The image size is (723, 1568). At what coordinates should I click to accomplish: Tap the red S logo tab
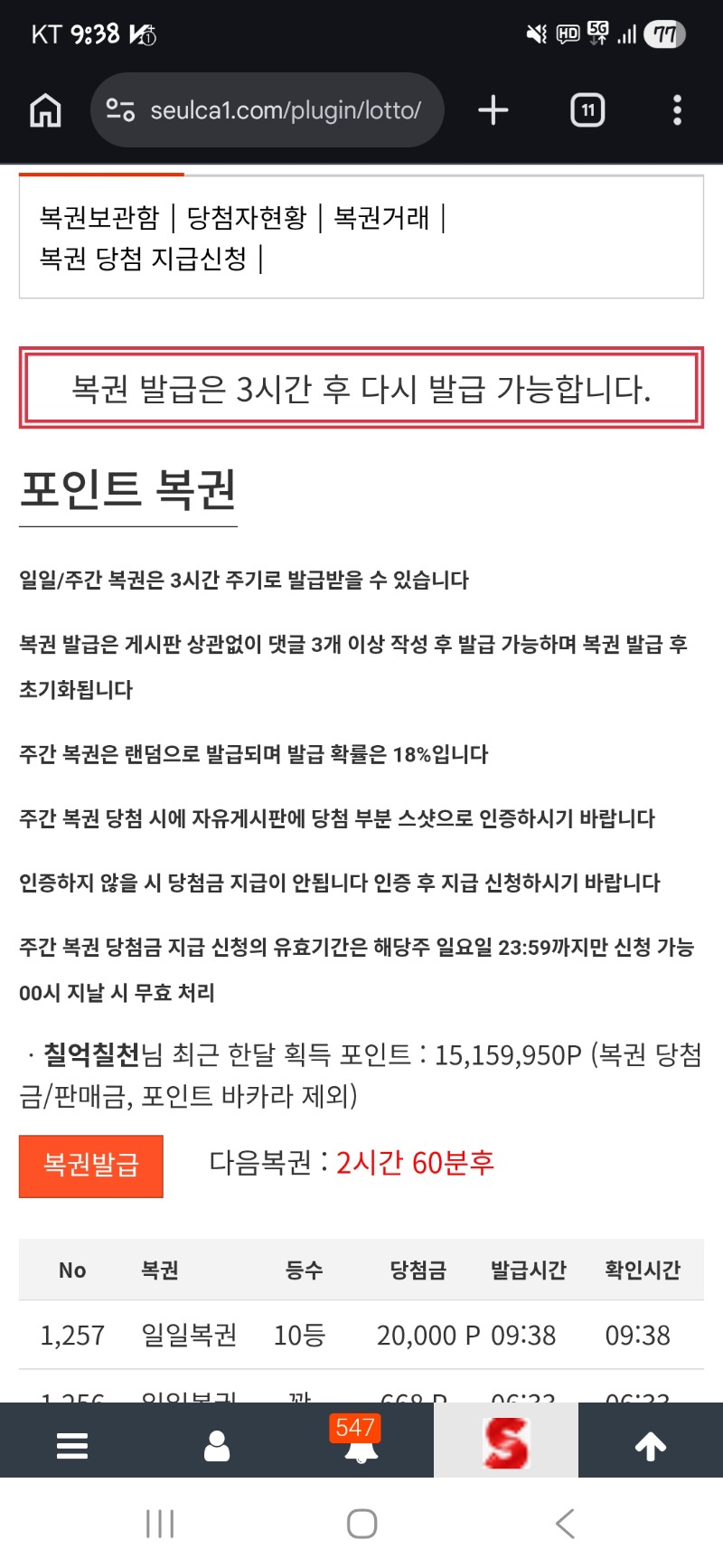(505, 1441)
